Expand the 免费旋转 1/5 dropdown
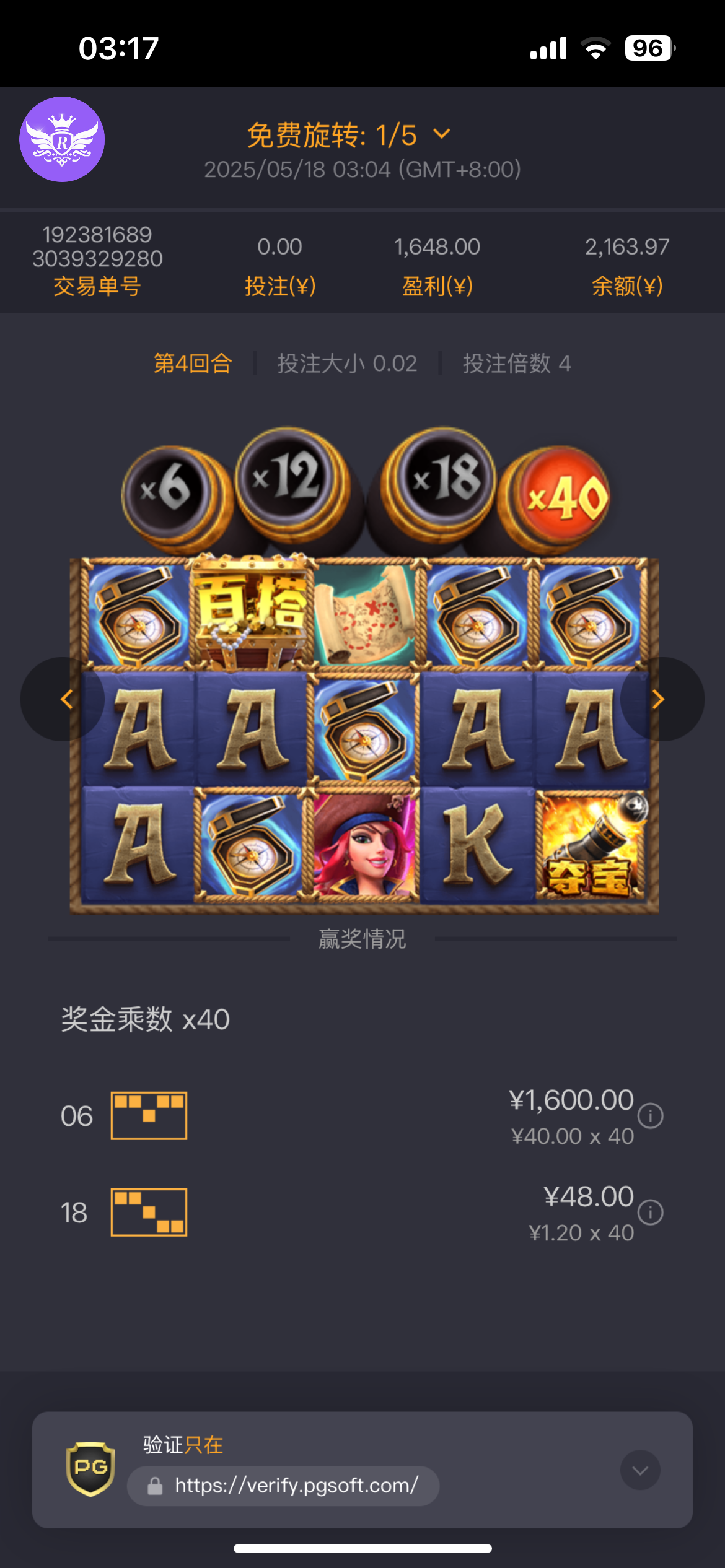Screen dimensions: 725x1568 point(441,134)
